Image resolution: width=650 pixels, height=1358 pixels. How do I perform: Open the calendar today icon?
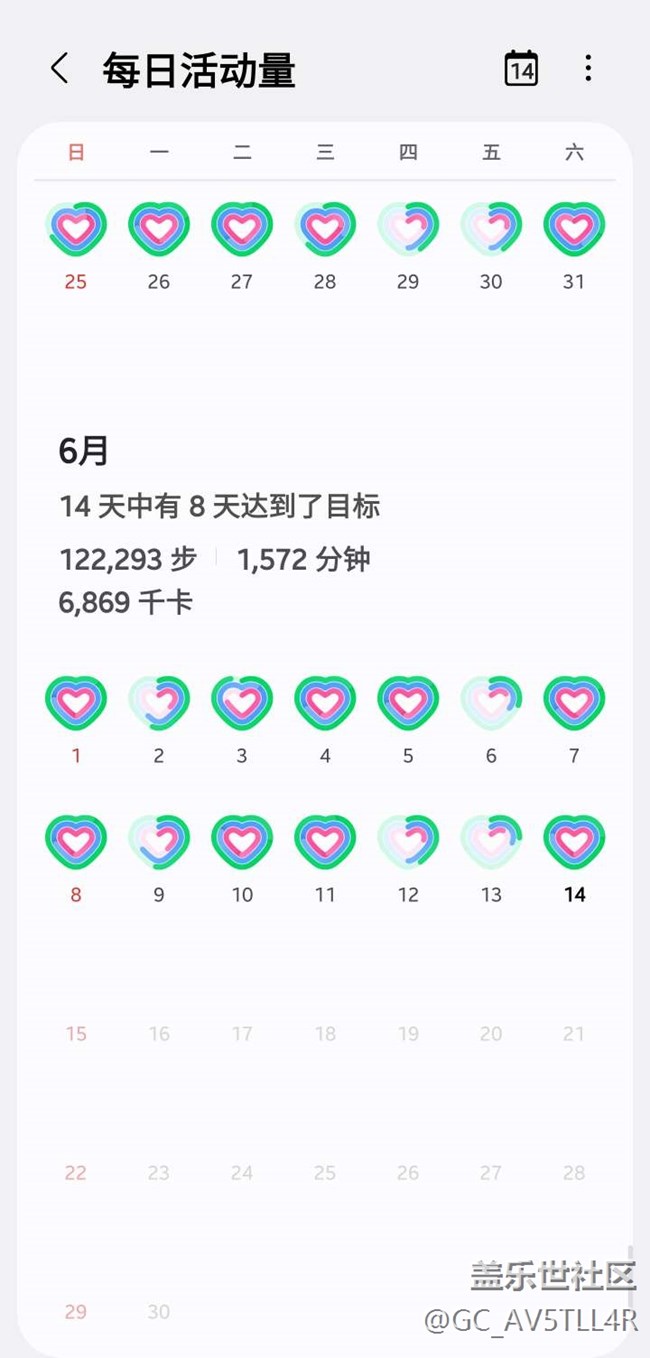click(x=521, y=68)
